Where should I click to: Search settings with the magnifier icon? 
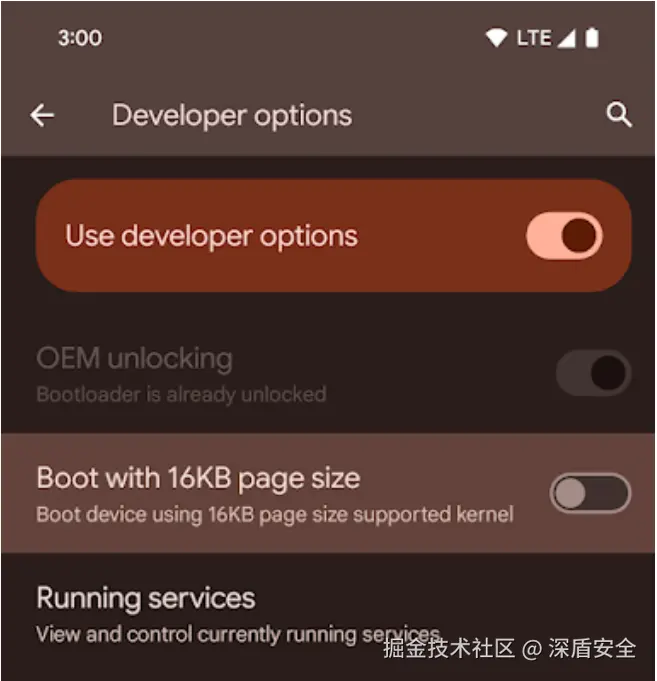point(619,116)
